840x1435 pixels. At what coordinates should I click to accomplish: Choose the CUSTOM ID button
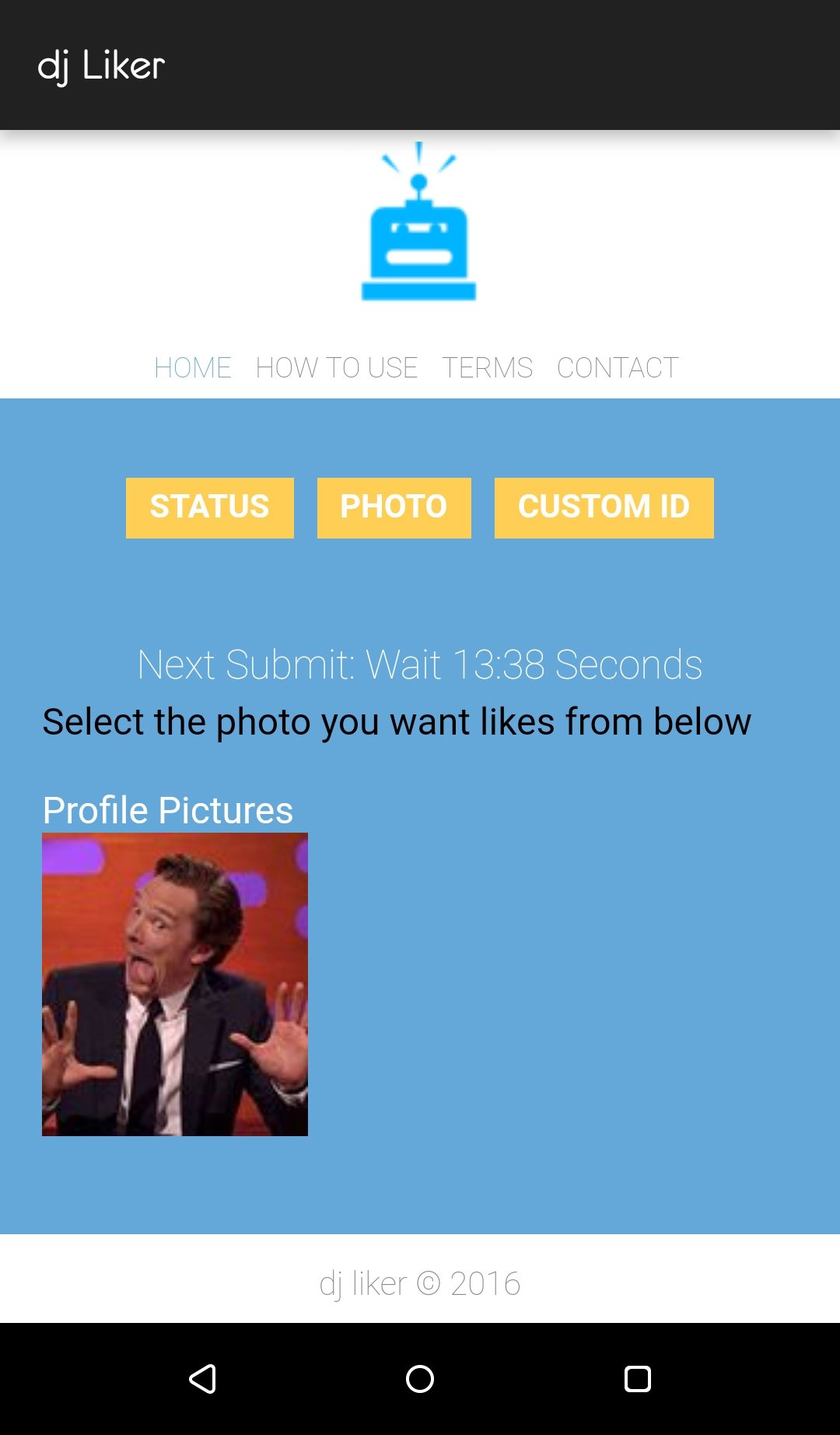[604, 507]
